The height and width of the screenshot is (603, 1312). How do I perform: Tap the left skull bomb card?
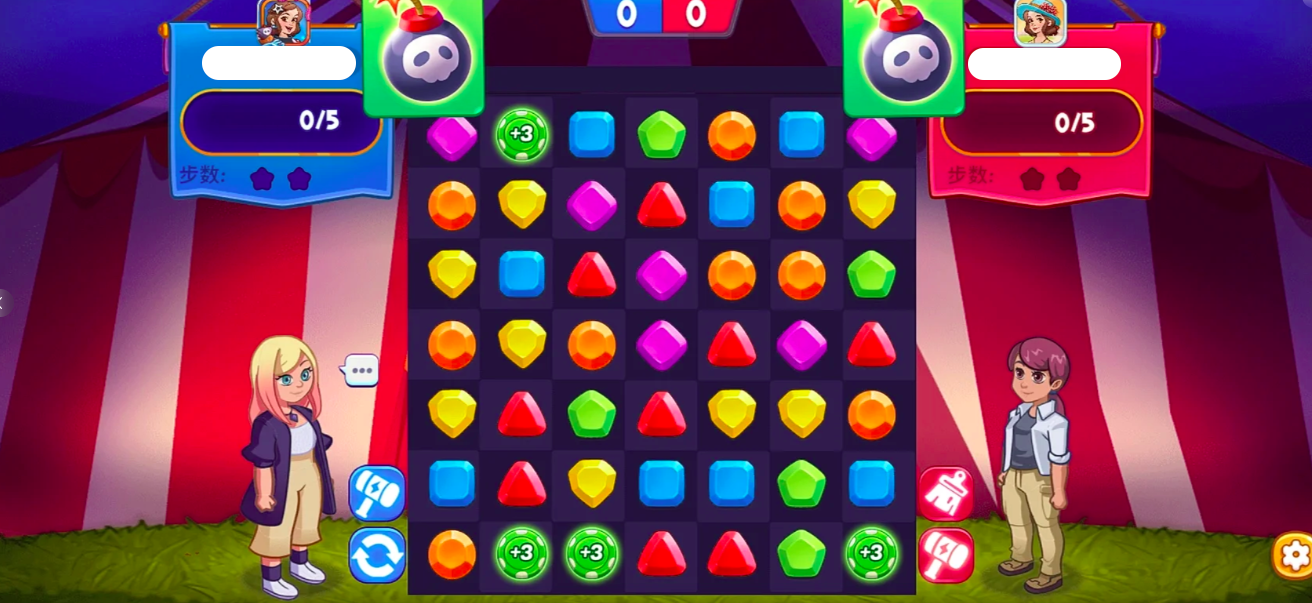423,57
